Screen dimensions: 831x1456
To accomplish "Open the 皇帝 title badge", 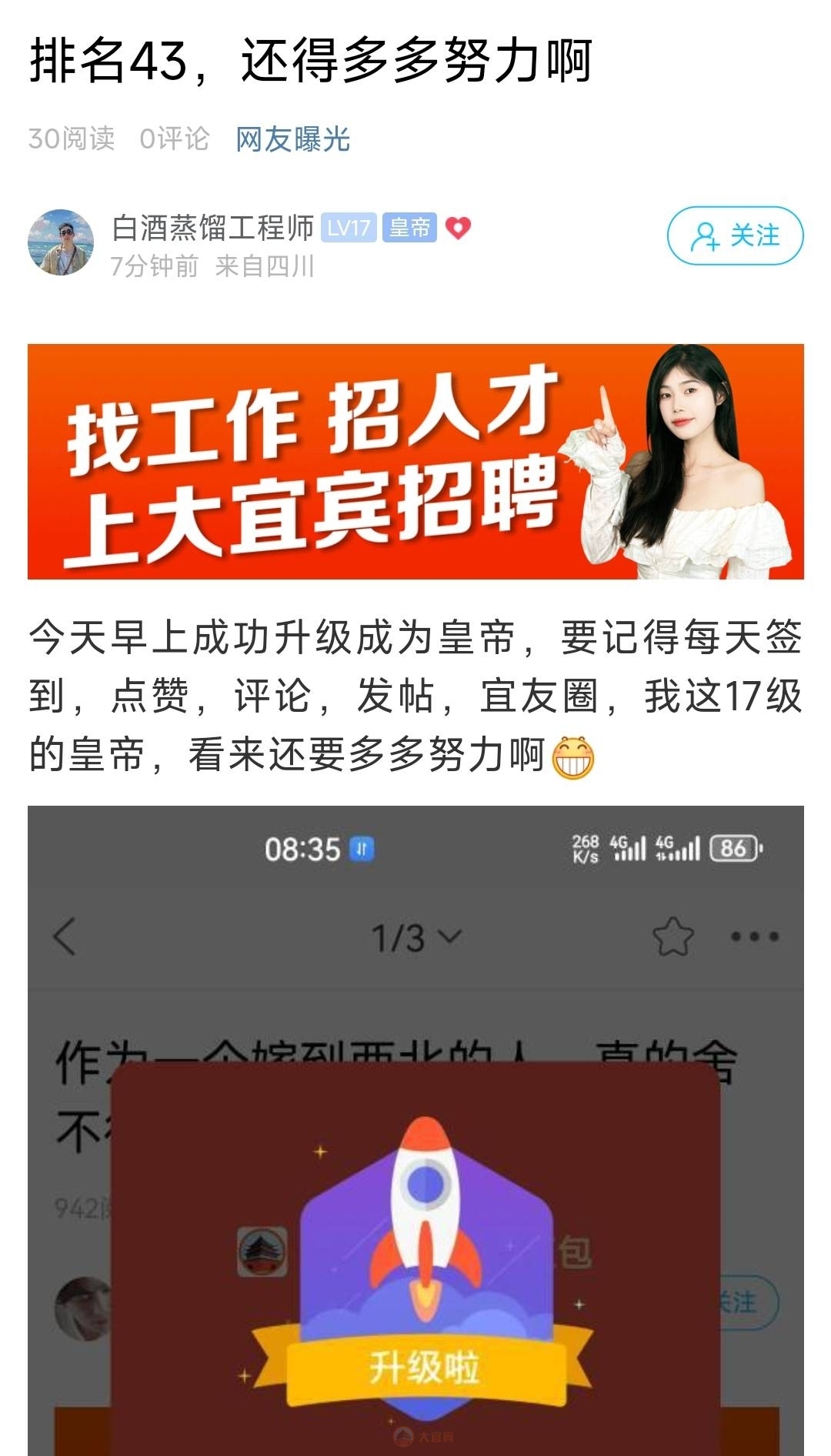I will point(409,228).
